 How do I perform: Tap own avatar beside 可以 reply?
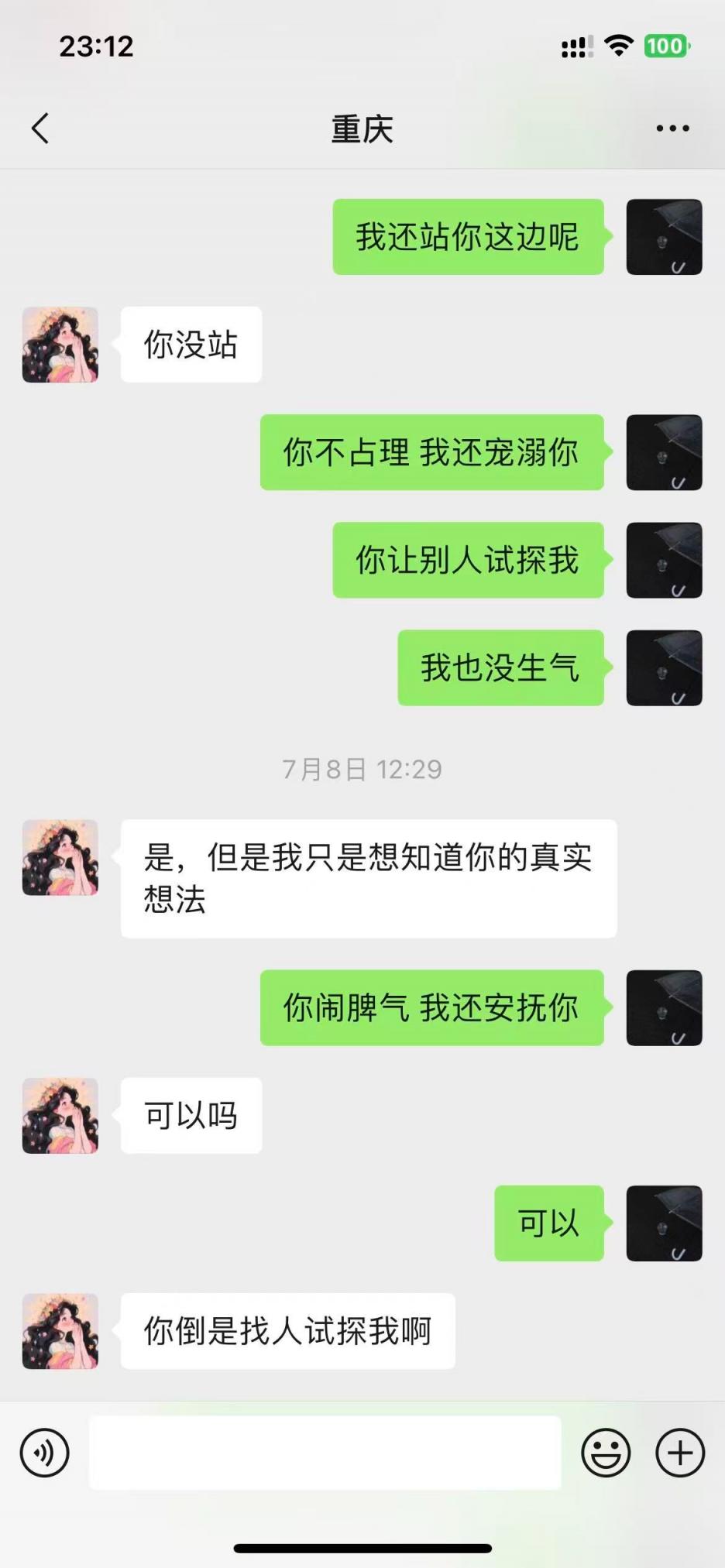[x=664, y=1223]
